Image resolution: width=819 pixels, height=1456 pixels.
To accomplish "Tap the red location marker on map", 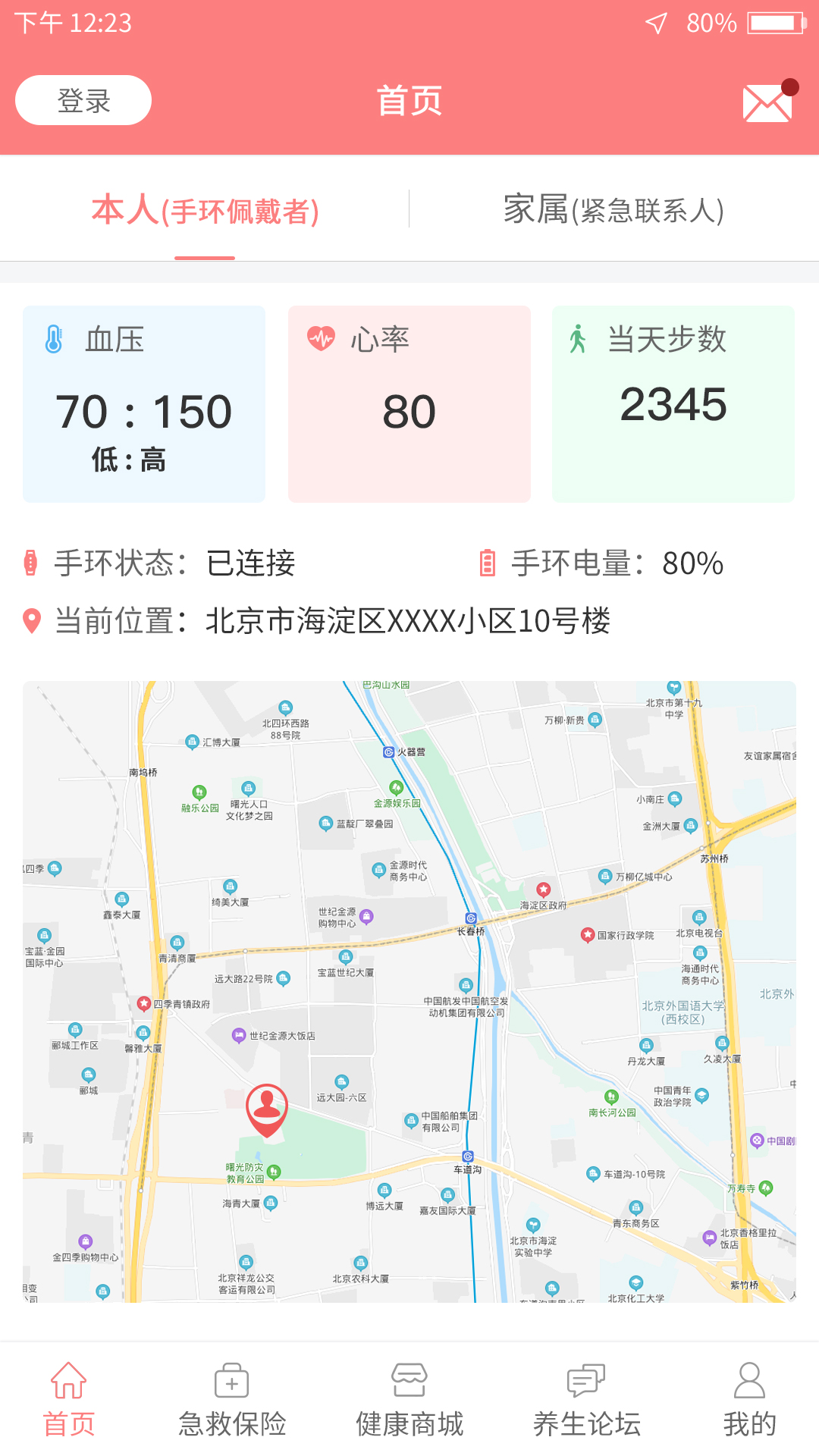I will [267, 1109].
